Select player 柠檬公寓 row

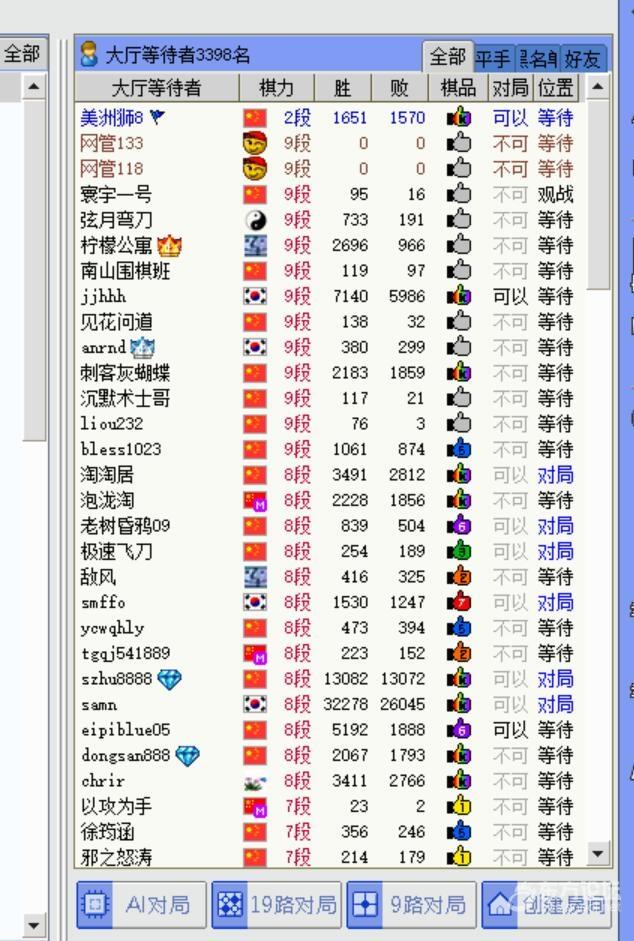[116, 245]
